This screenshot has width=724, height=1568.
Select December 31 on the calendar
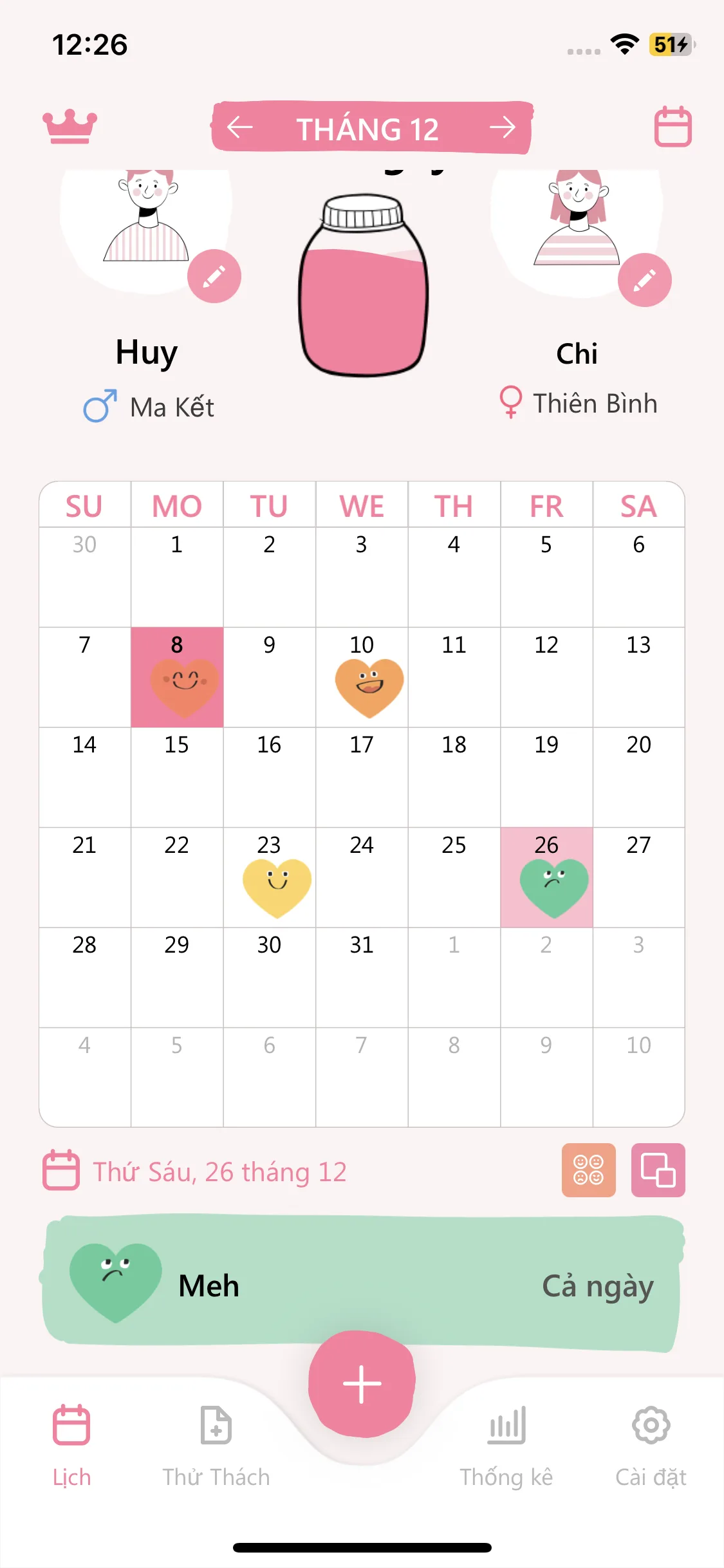point(362,977)
